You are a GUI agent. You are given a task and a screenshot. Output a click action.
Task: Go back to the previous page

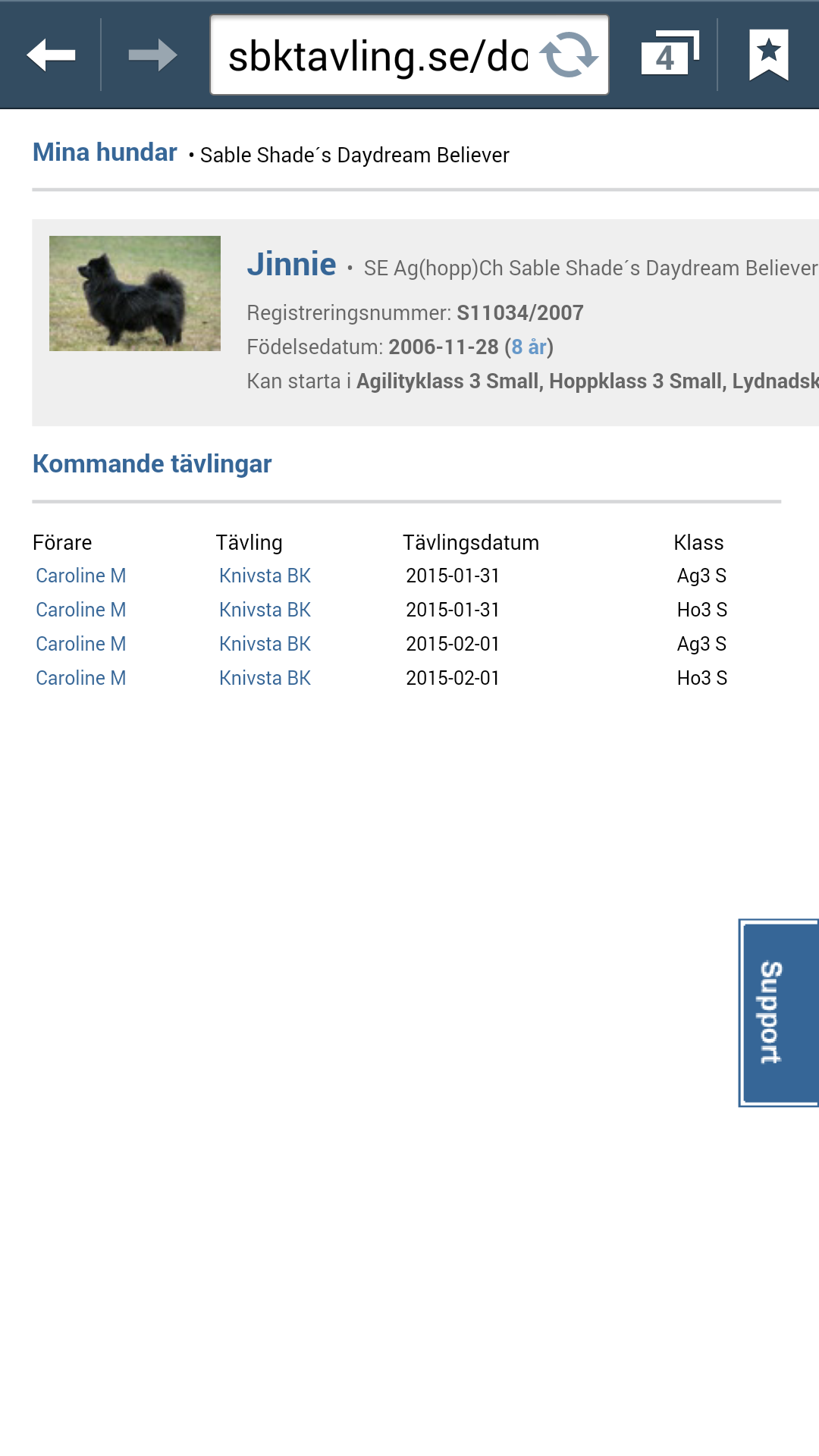(x=51, y=55)
